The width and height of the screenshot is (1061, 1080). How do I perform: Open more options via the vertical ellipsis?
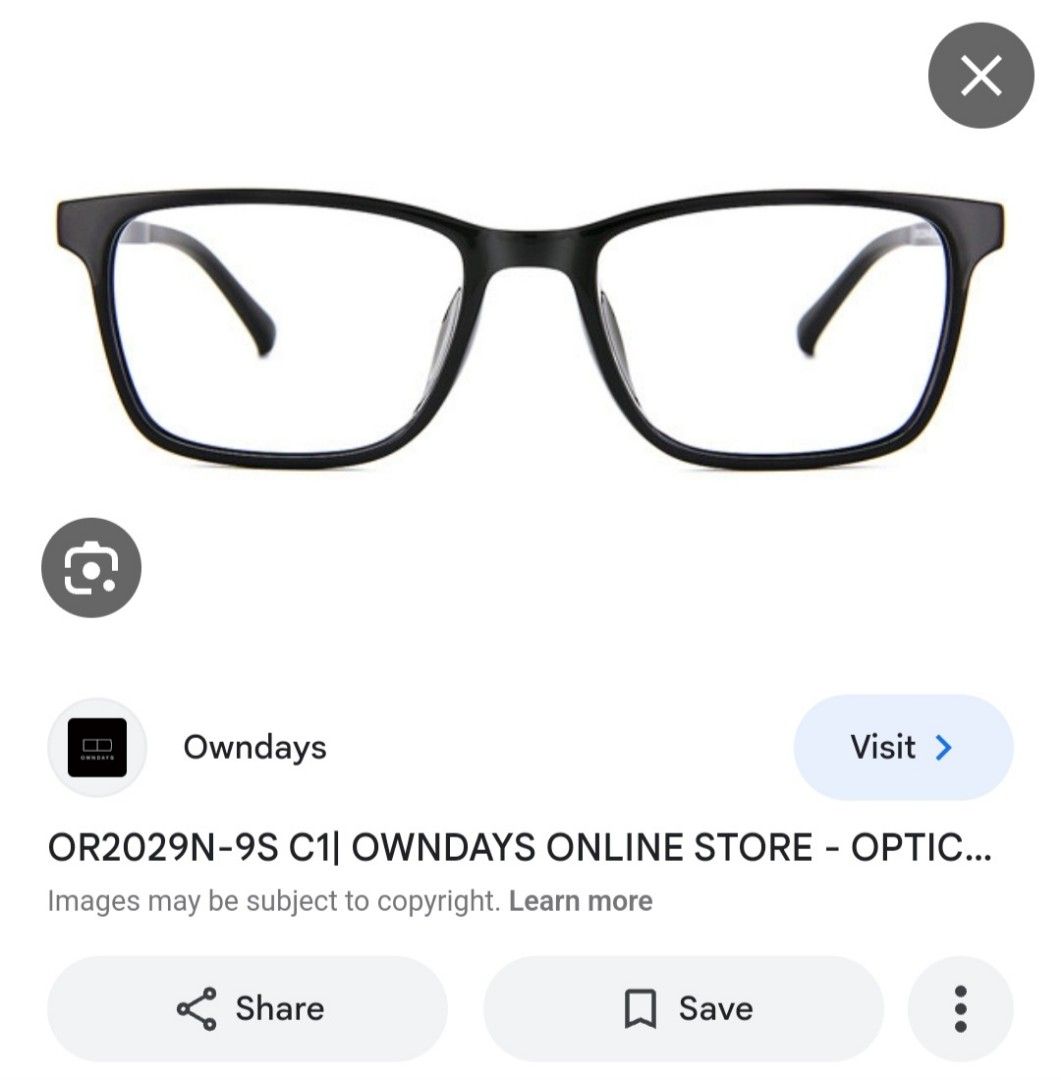[961, 1008]
